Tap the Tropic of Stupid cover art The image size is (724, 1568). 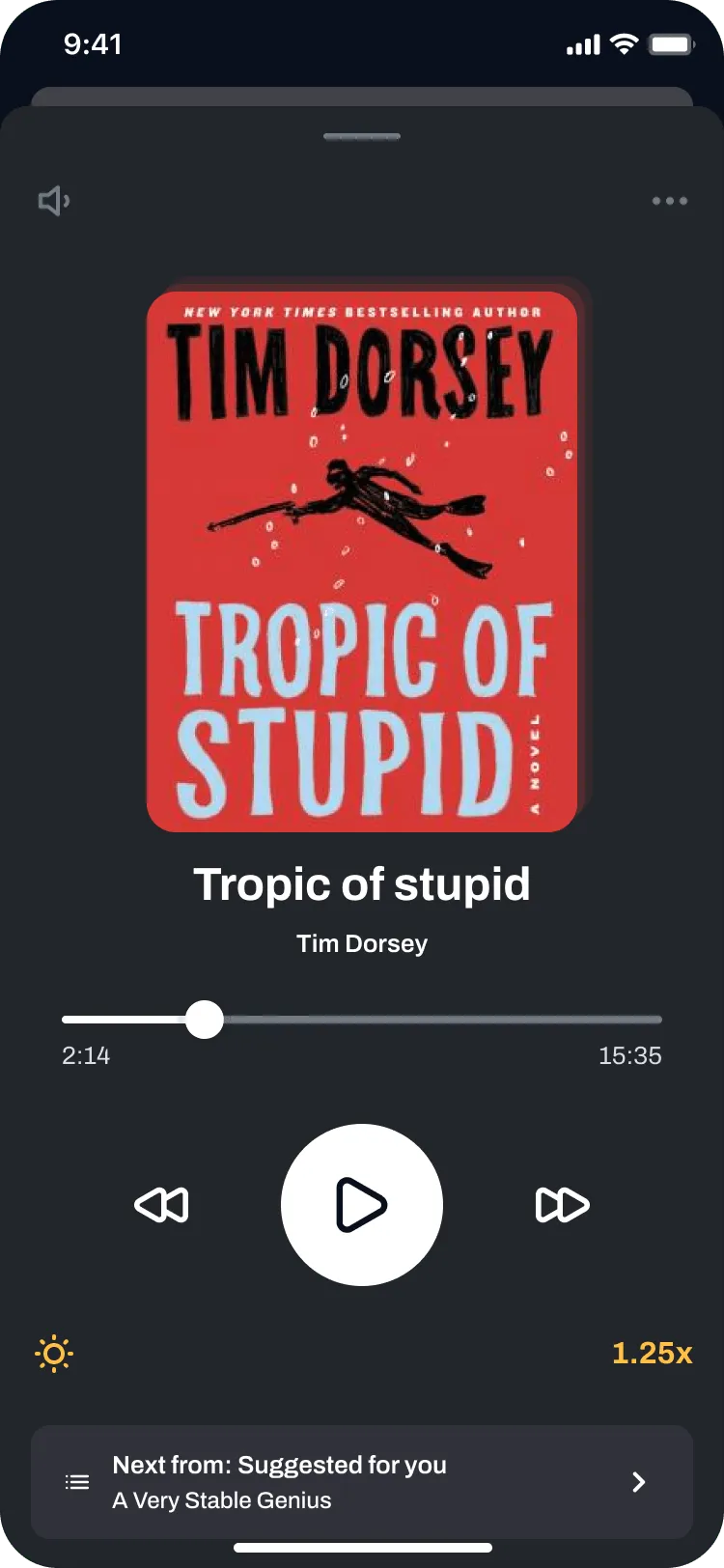pyautogui.click(x=362, y=562)
